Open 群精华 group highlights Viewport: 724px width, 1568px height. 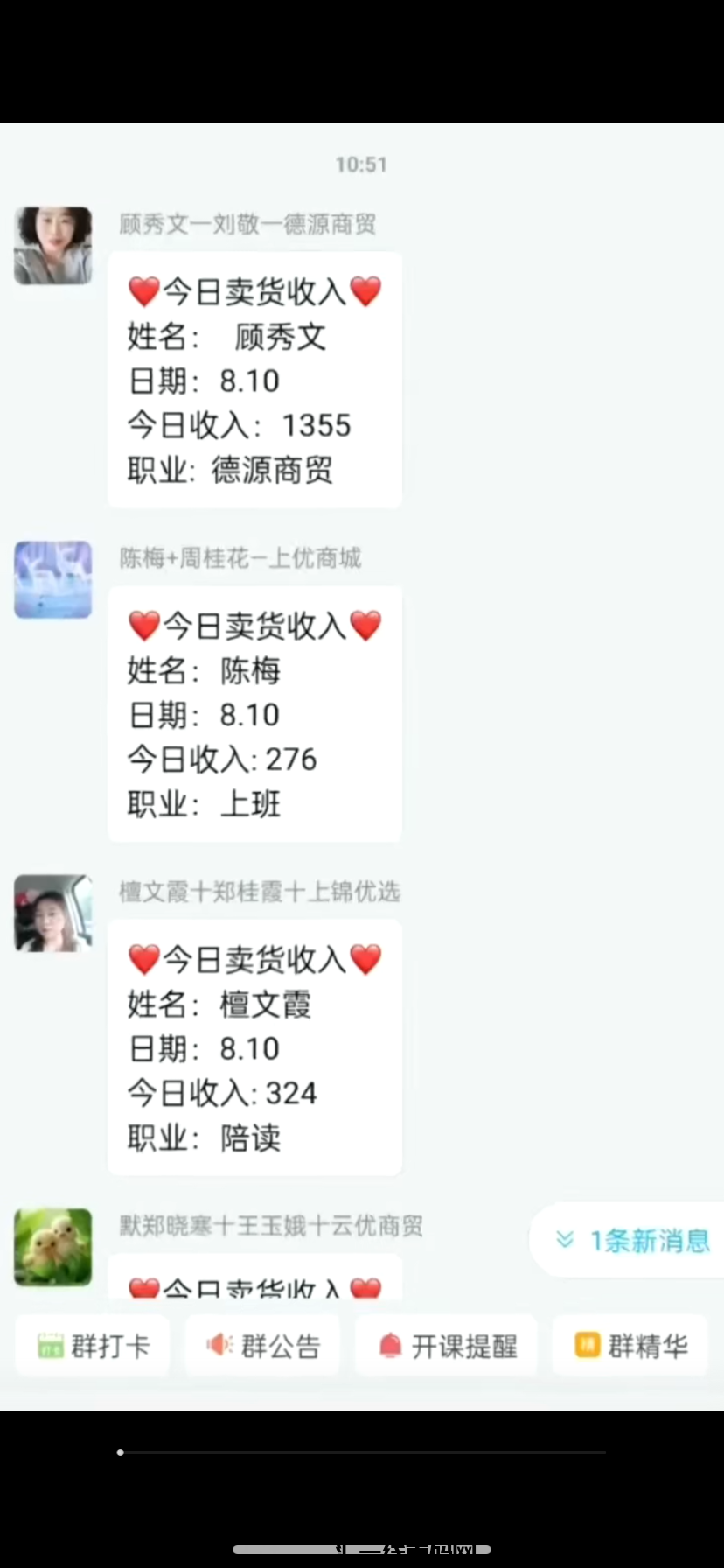tap(630, 1345)
